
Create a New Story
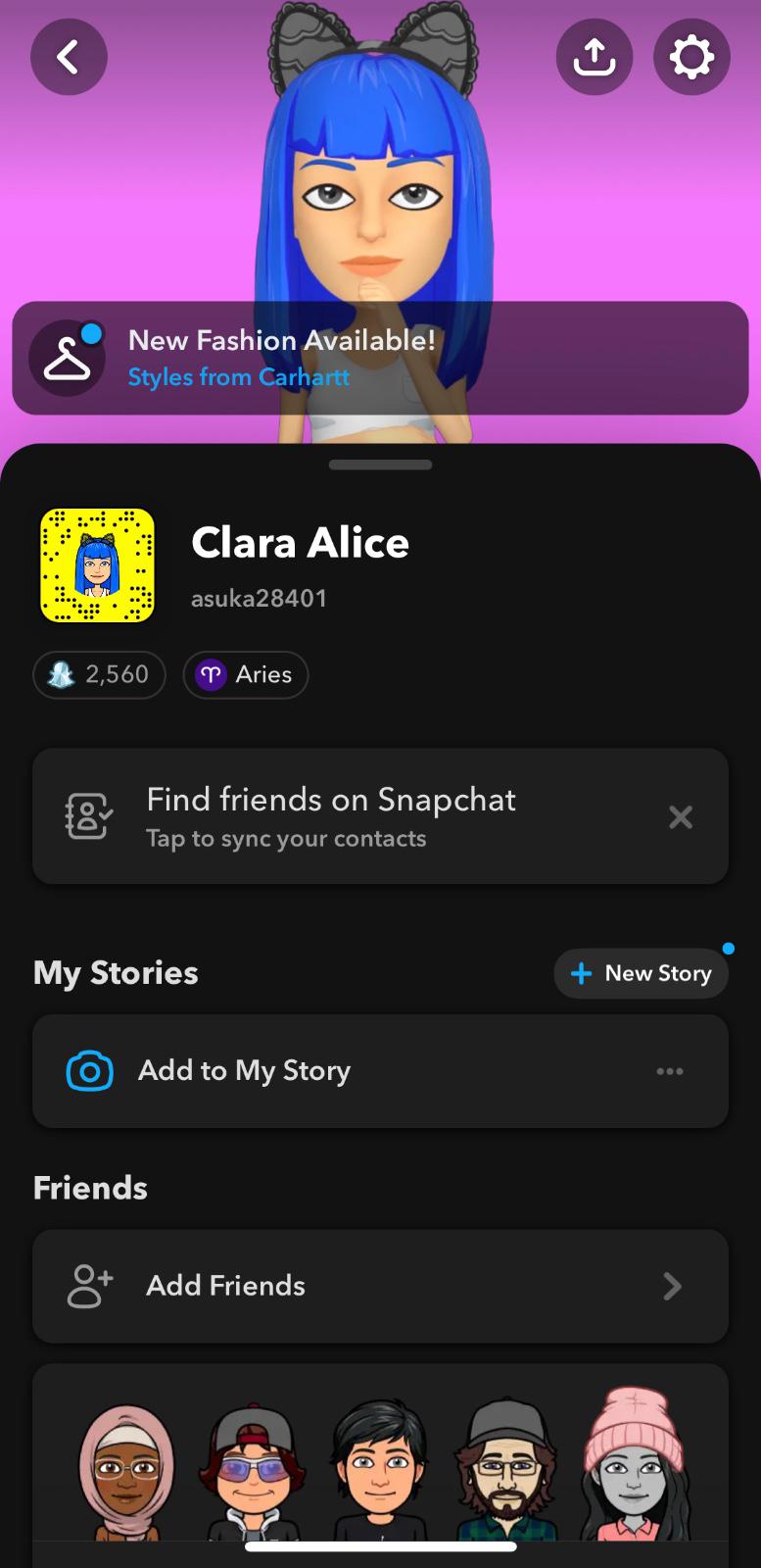[642, 973]
